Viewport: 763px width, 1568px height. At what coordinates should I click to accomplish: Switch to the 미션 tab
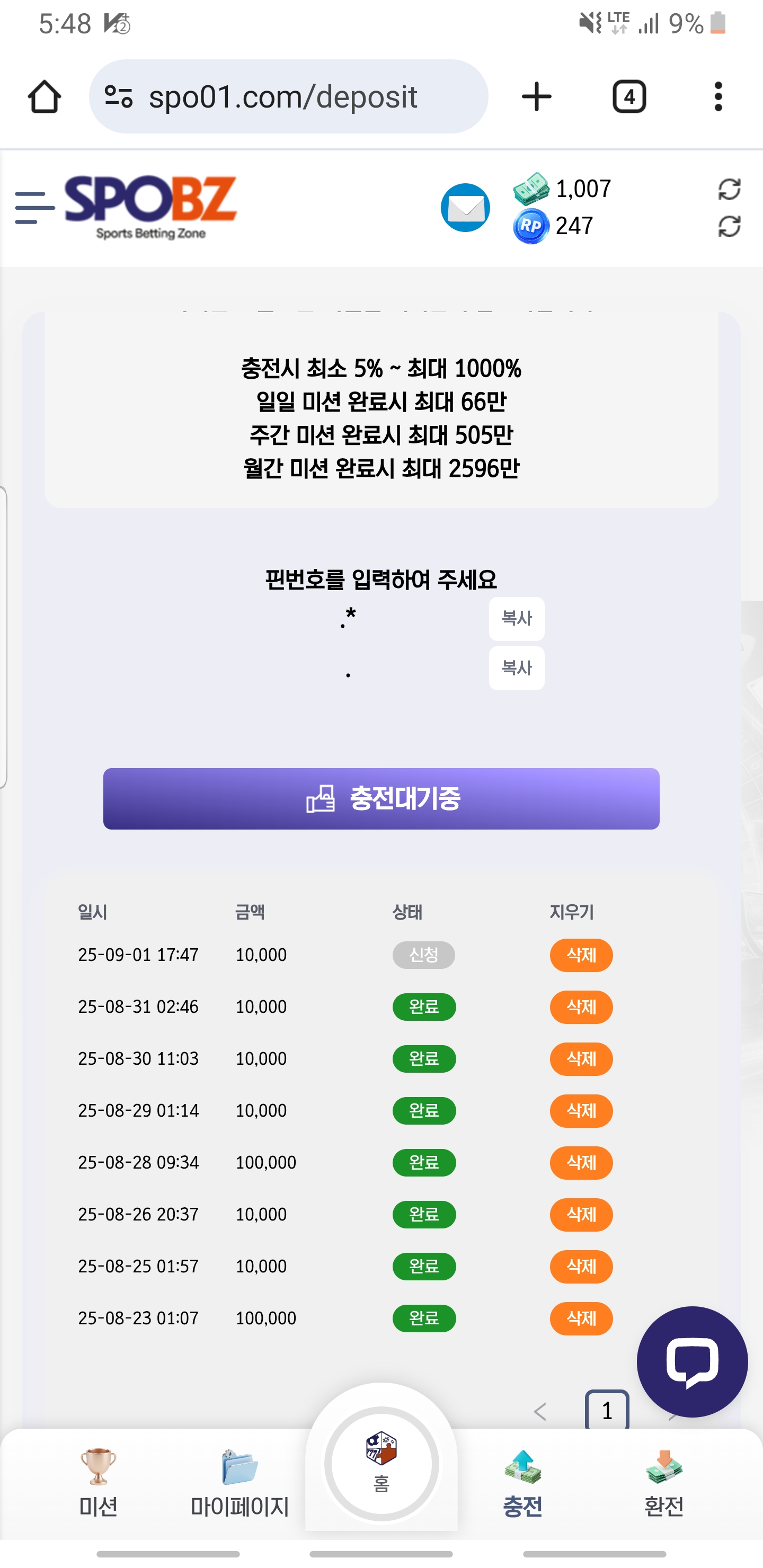pos(98,1482)
